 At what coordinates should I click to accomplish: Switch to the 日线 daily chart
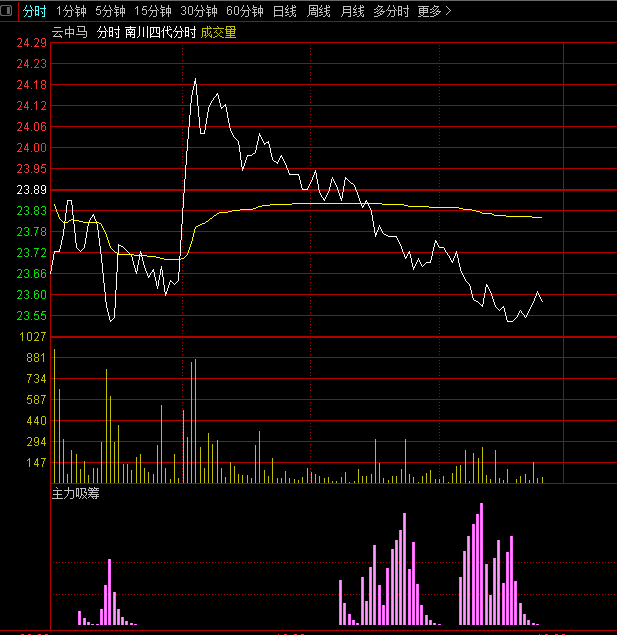(x=285, y=11)
